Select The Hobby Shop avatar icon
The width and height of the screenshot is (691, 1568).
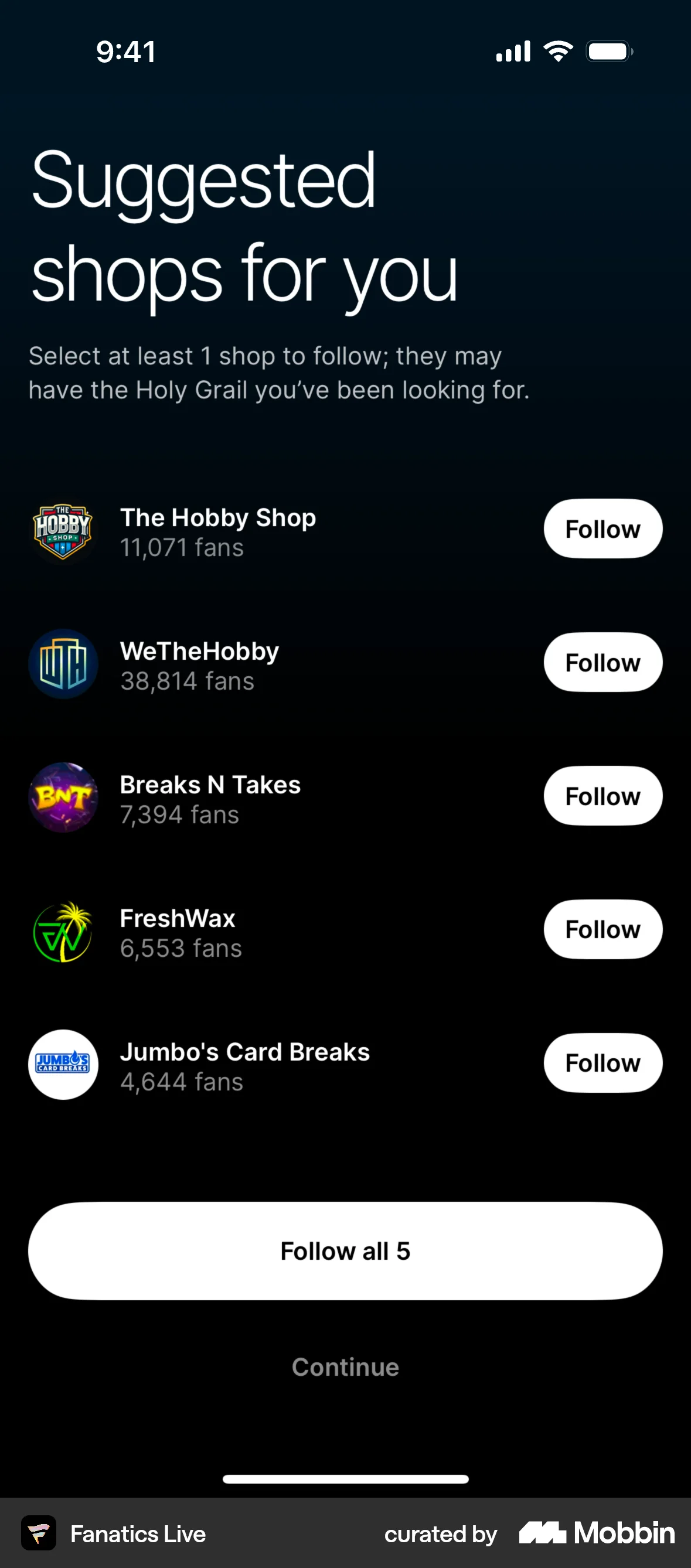click(63, 531)
